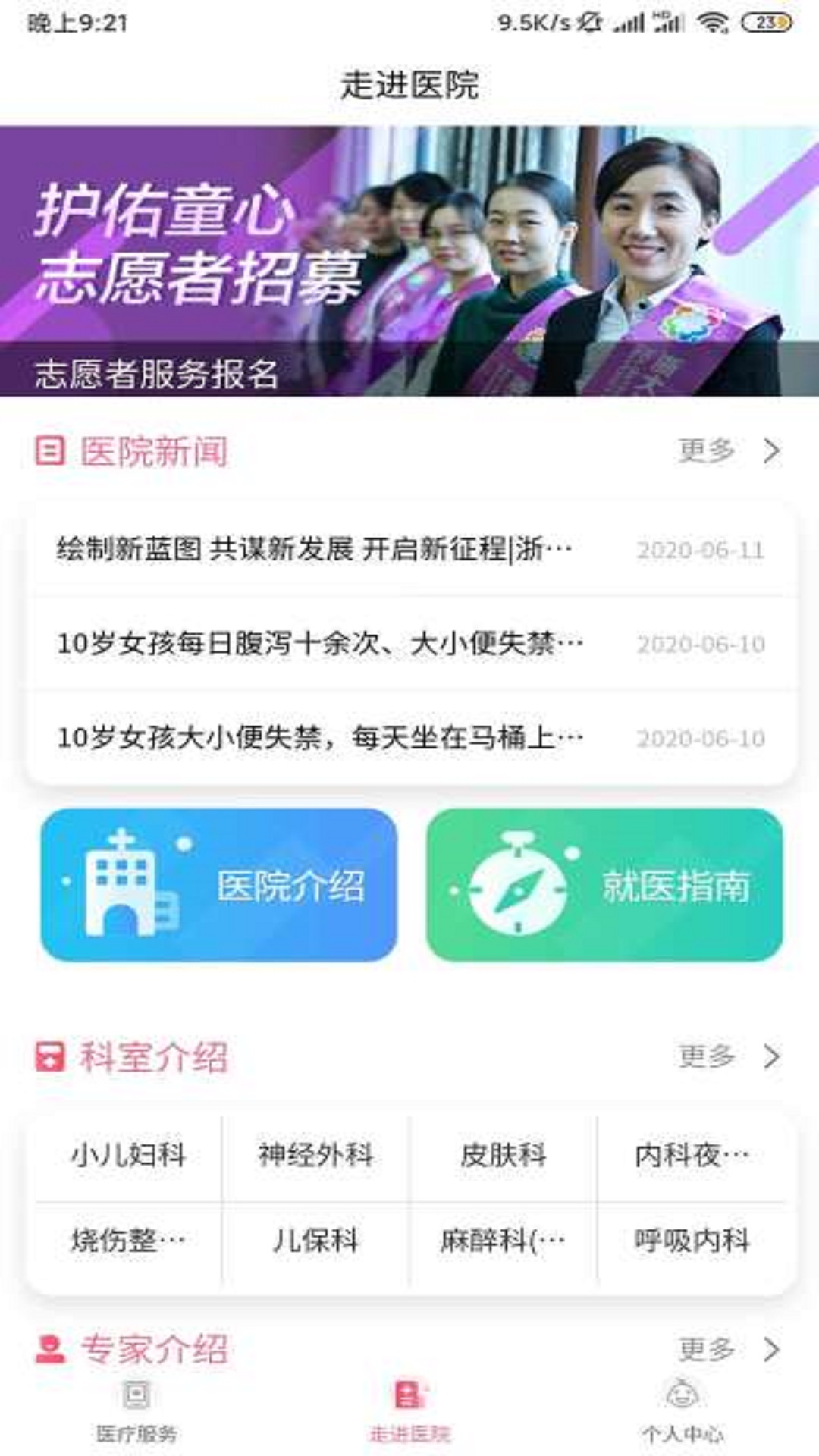Switch to the 个人中心 tab
The width and height of the screenshot is (819, 1456).
click(682, 1412)
